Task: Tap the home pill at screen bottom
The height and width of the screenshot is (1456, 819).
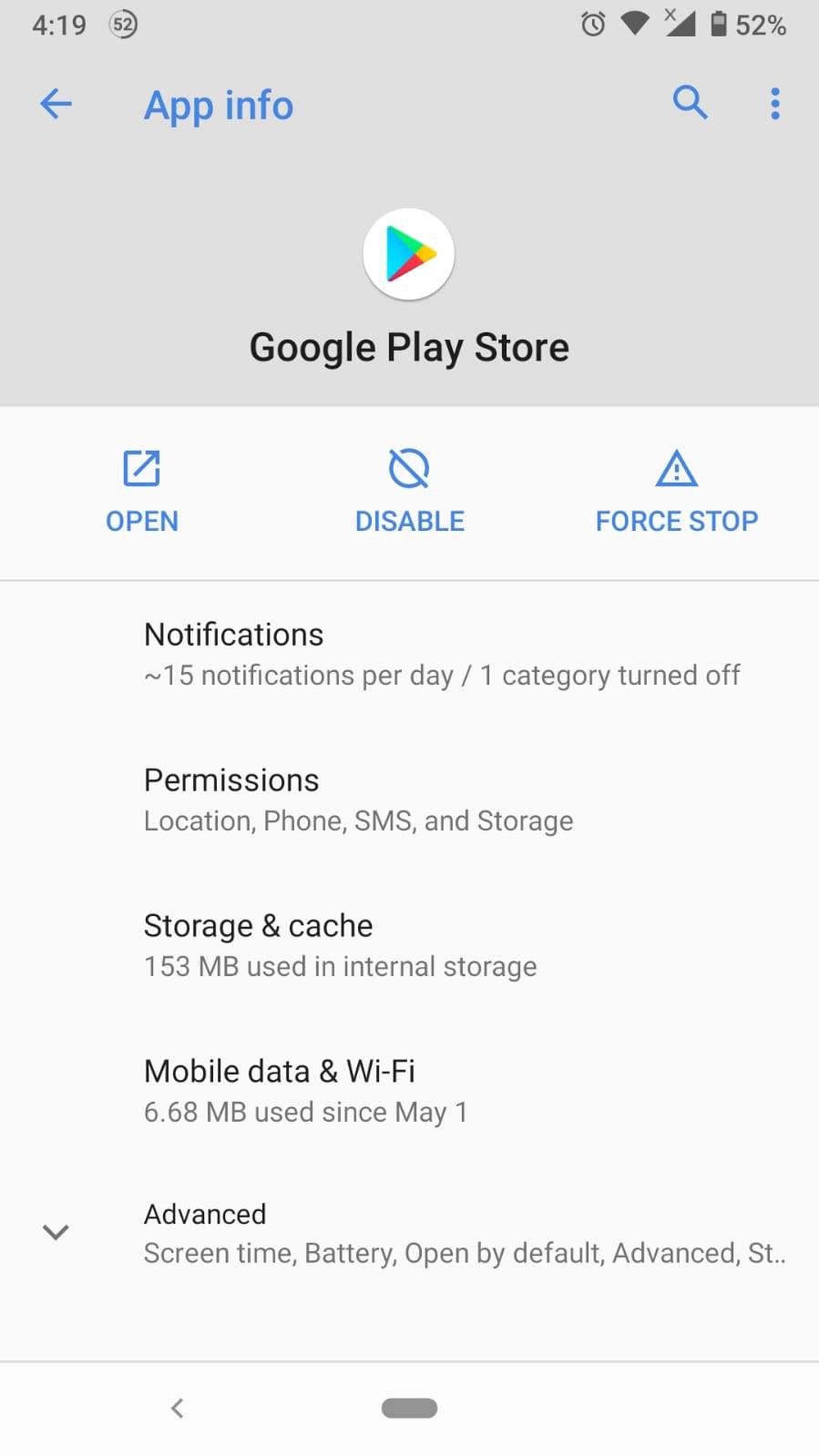Action: point(409,1407)
